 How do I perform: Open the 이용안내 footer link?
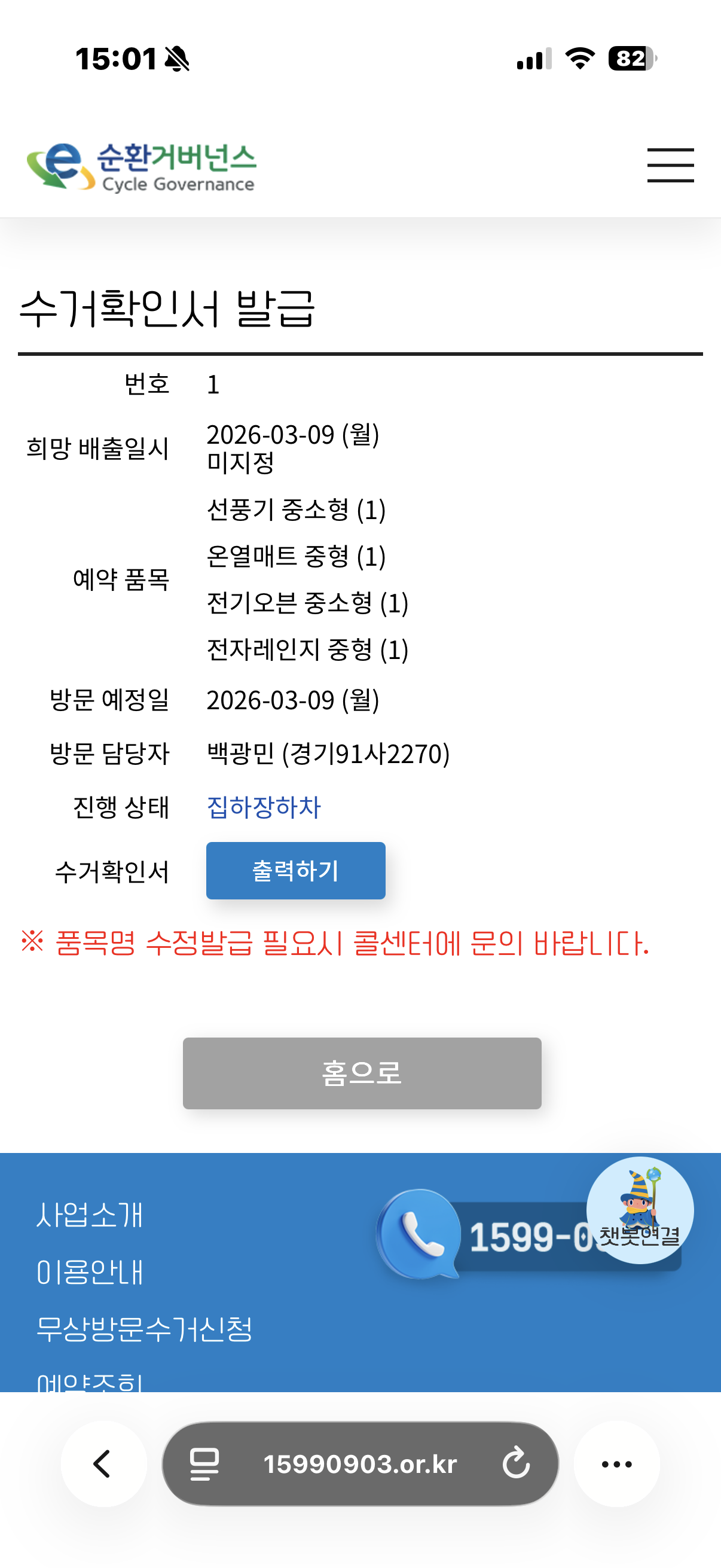tap(90, 1272)
